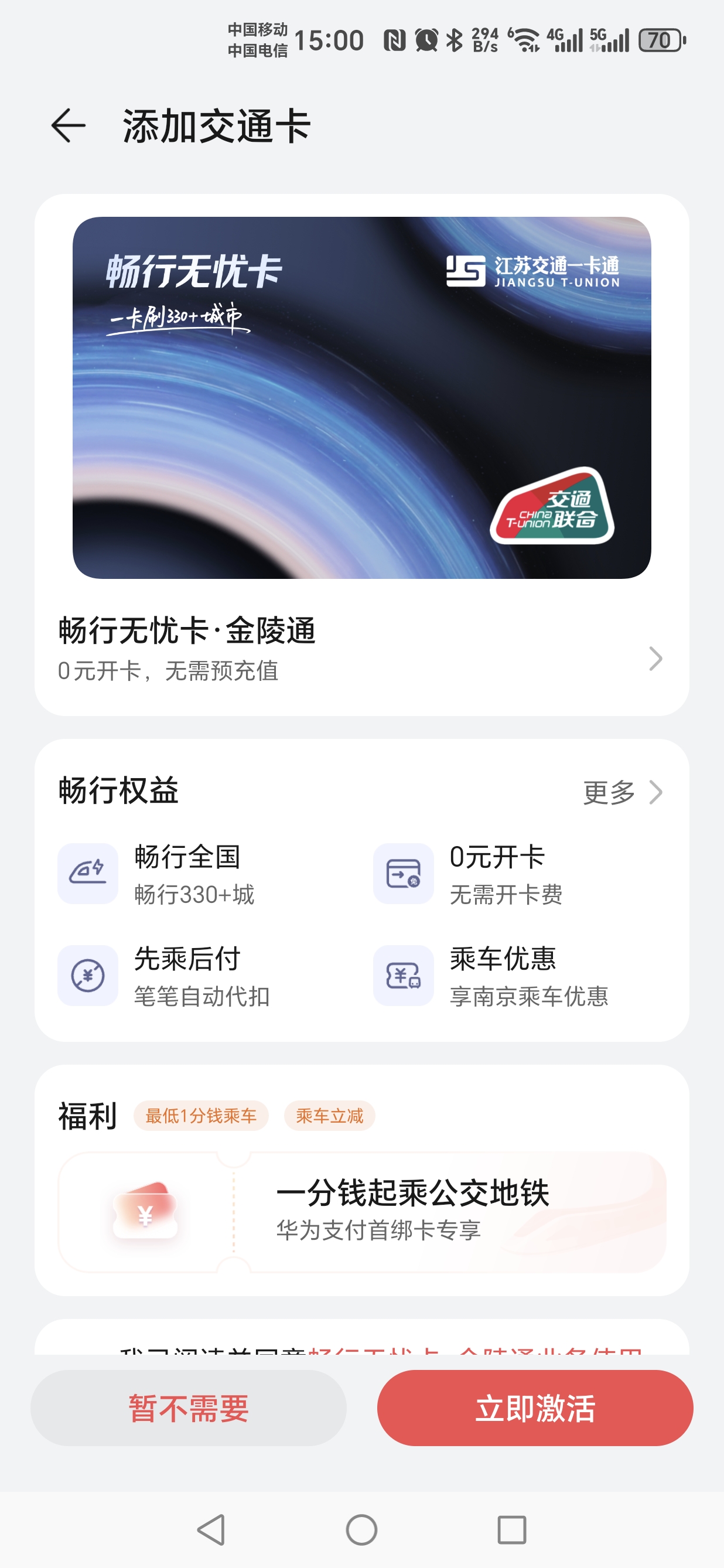View 更多 畅行权益 benefits

coord(622,792)
